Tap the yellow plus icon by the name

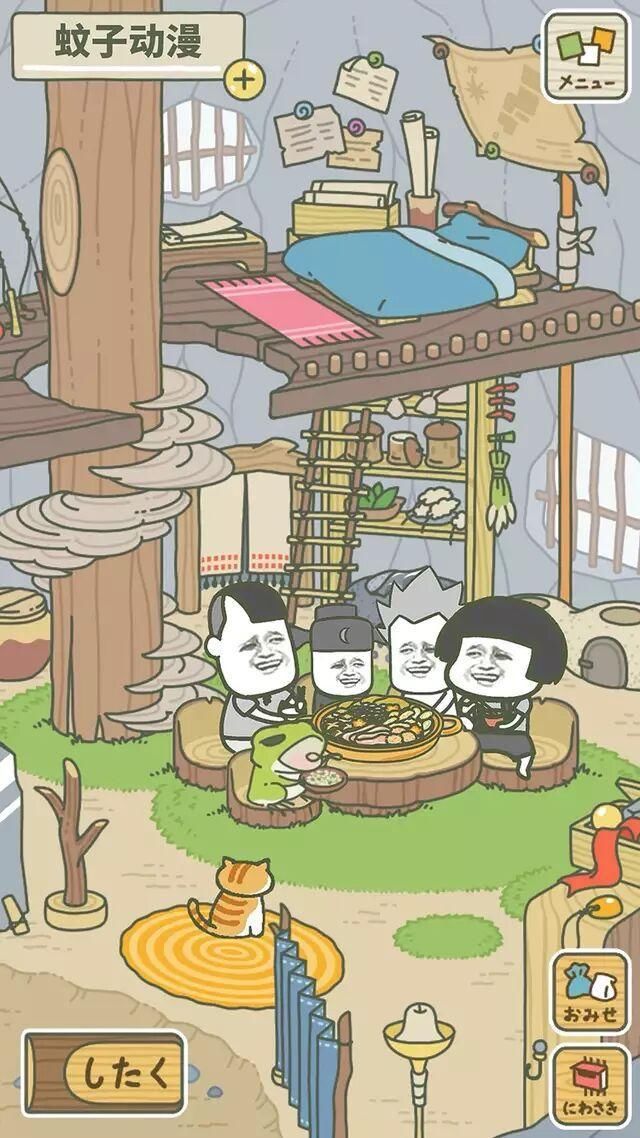244,77
